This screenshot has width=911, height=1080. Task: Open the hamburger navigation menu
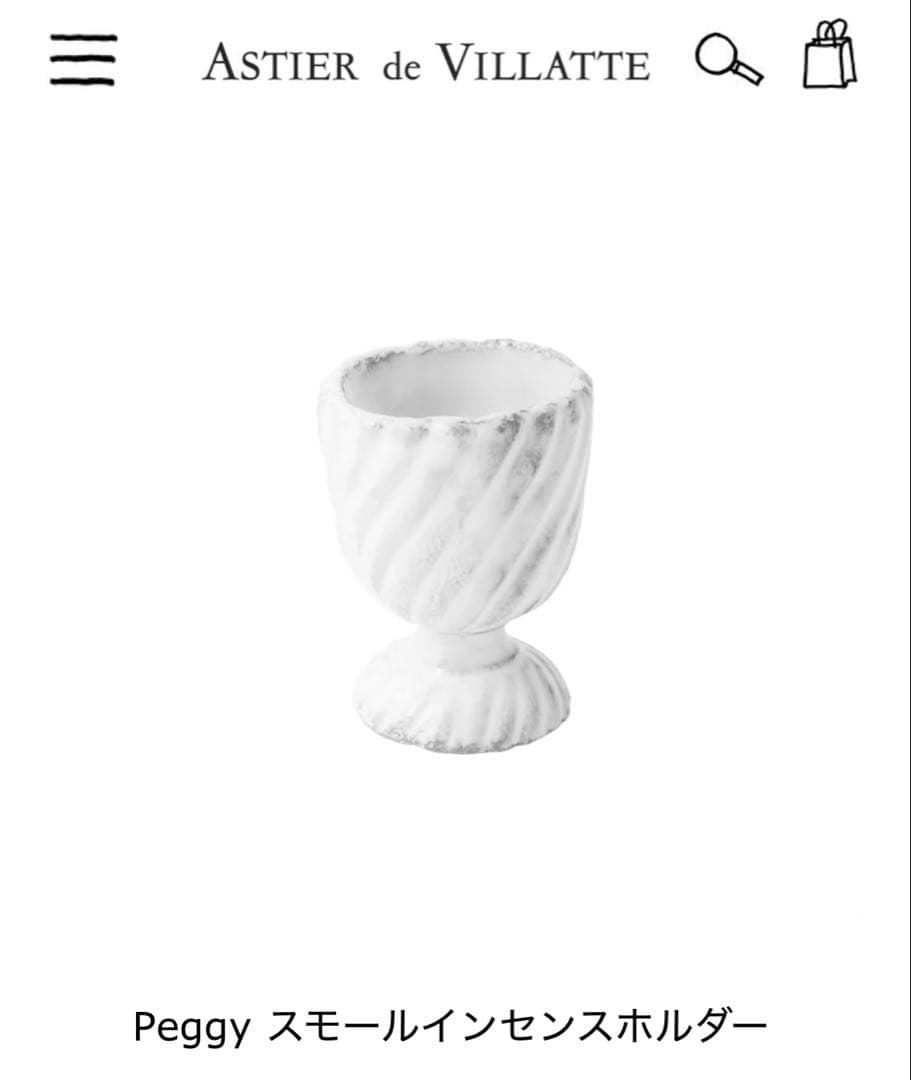pyautogui.click(x=83, y=60)
